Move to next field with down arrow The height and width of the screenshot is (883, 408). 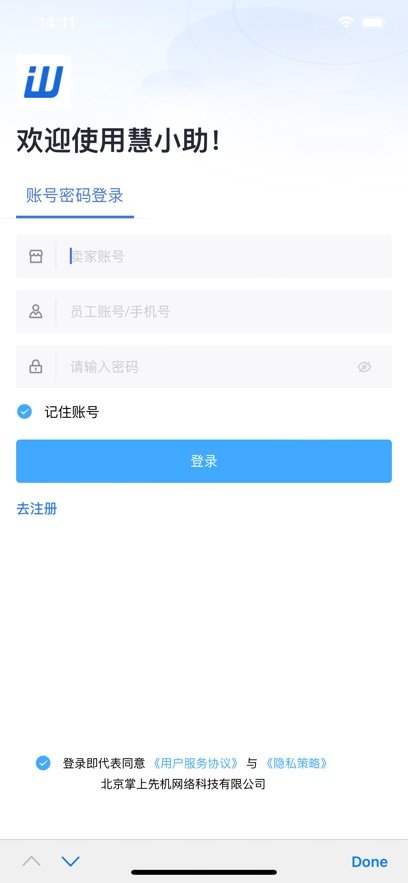(x=70, y=861)
